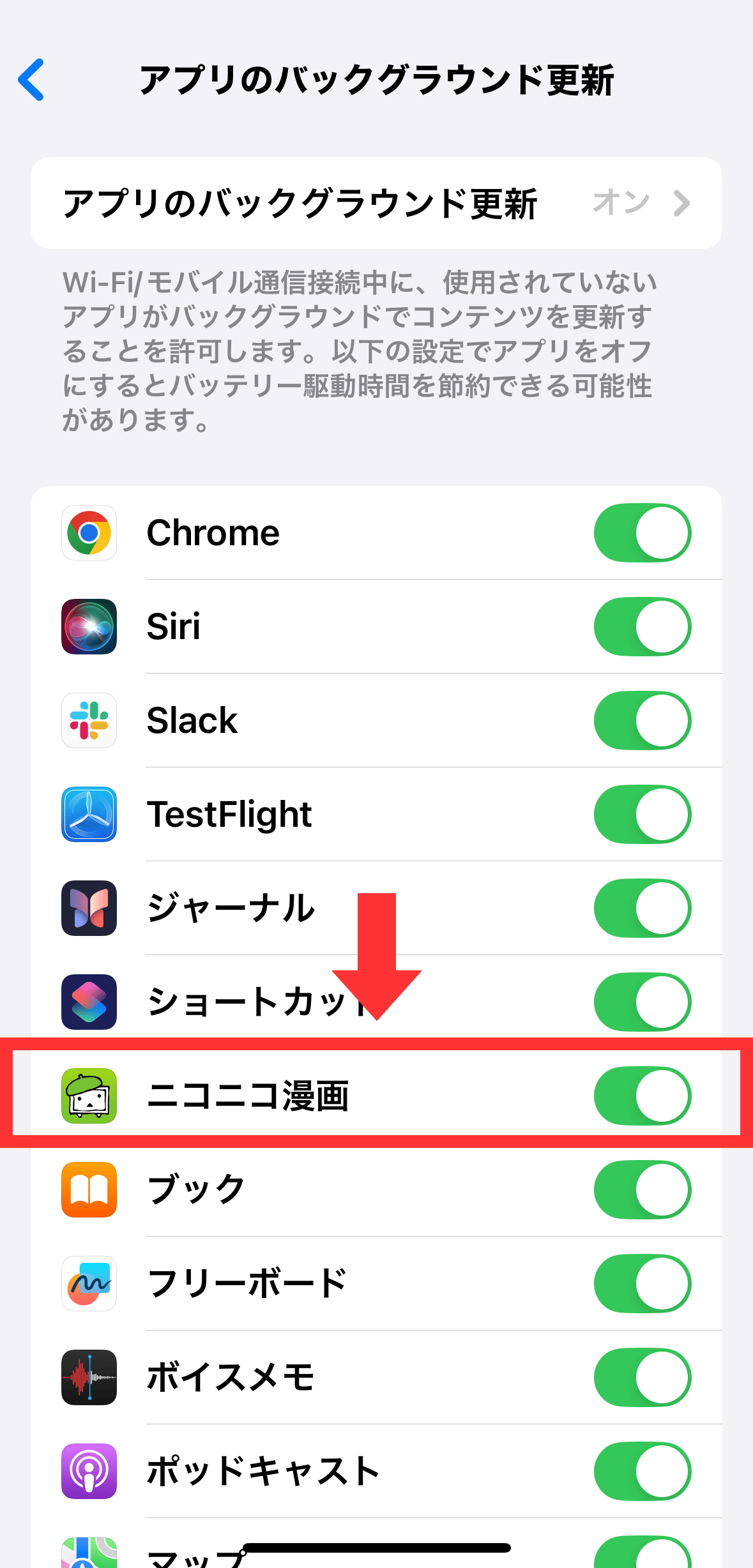Viewport: 753px width, 1568px height.
Task: Toggle the ブック background refresh switch
Action: pyautogui.click(x=642, y=1189)
